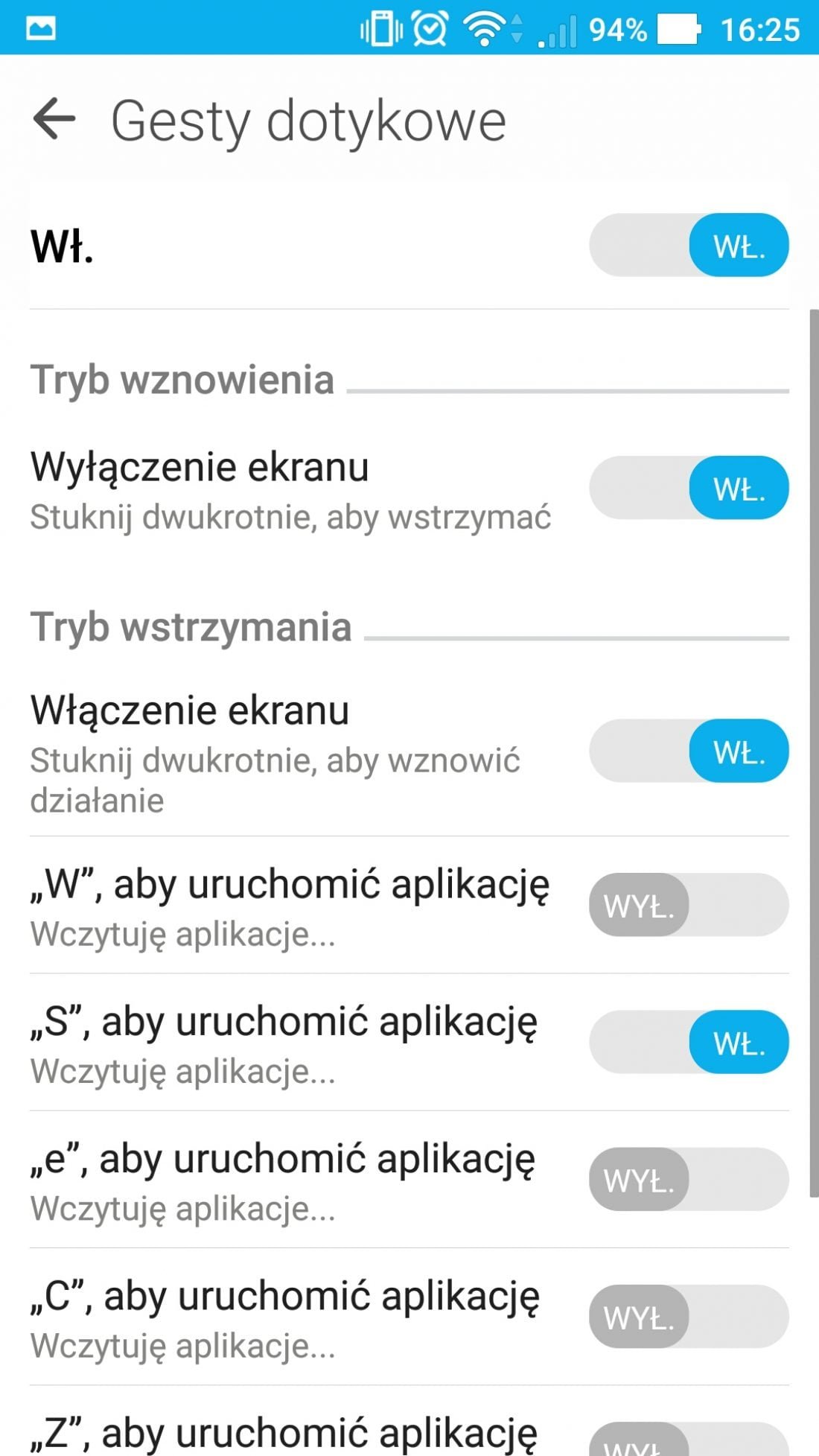The image size is (819, 1456).
Task: Enable the „e” gesture switch
Action: 689,1179
